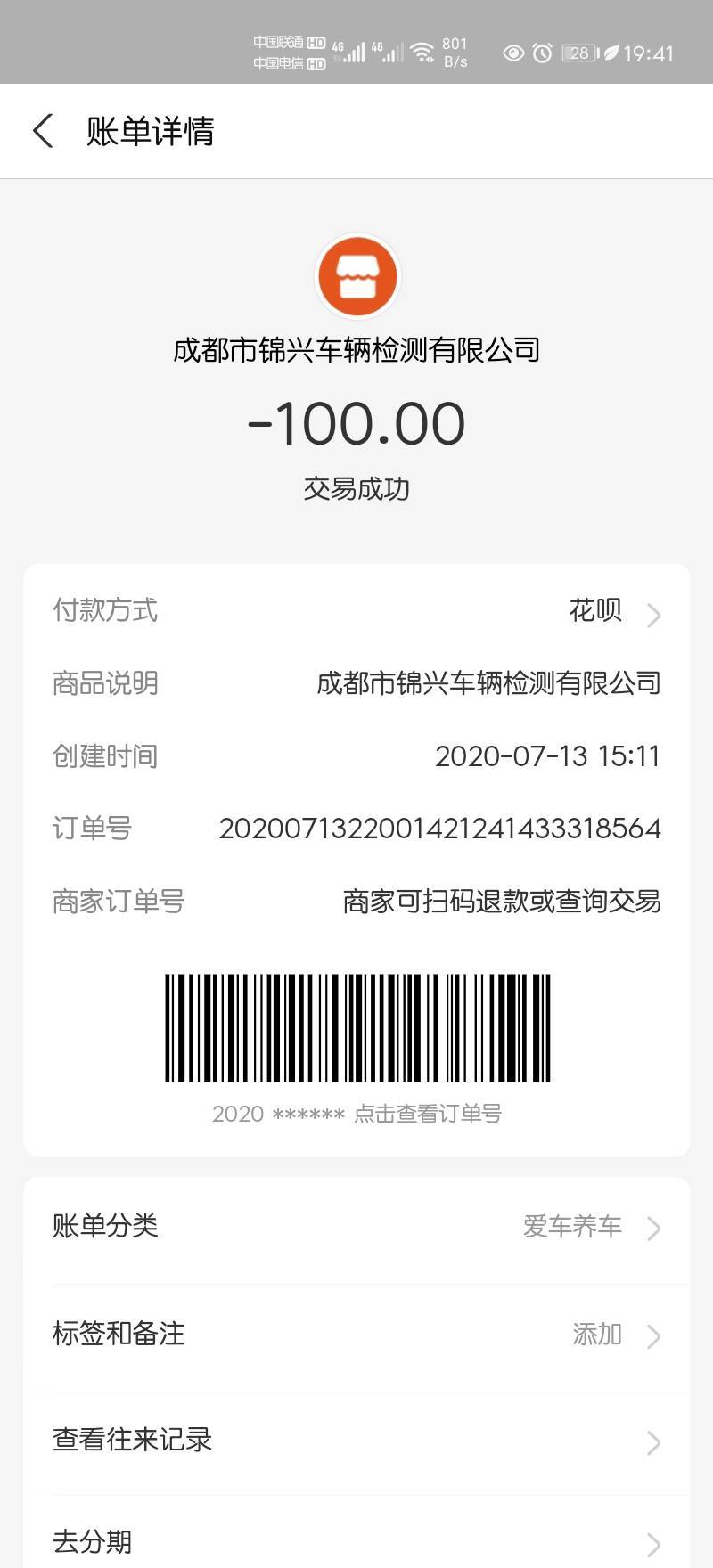The height and width of the screenshot is (1568, 713).
Task: Go back from 账单详情 page
Action: tap(43, 131)
